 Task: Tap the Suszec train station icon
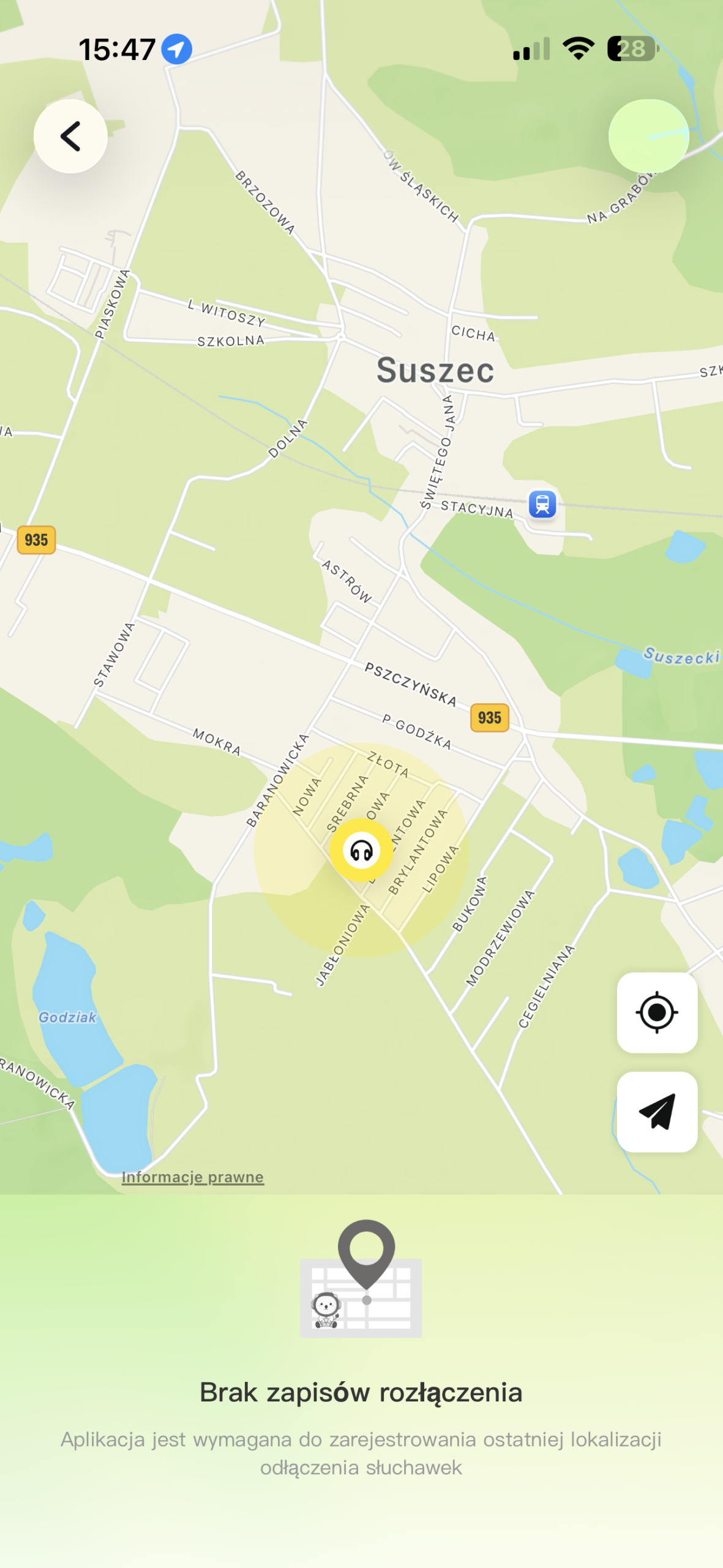pos(542,504)
